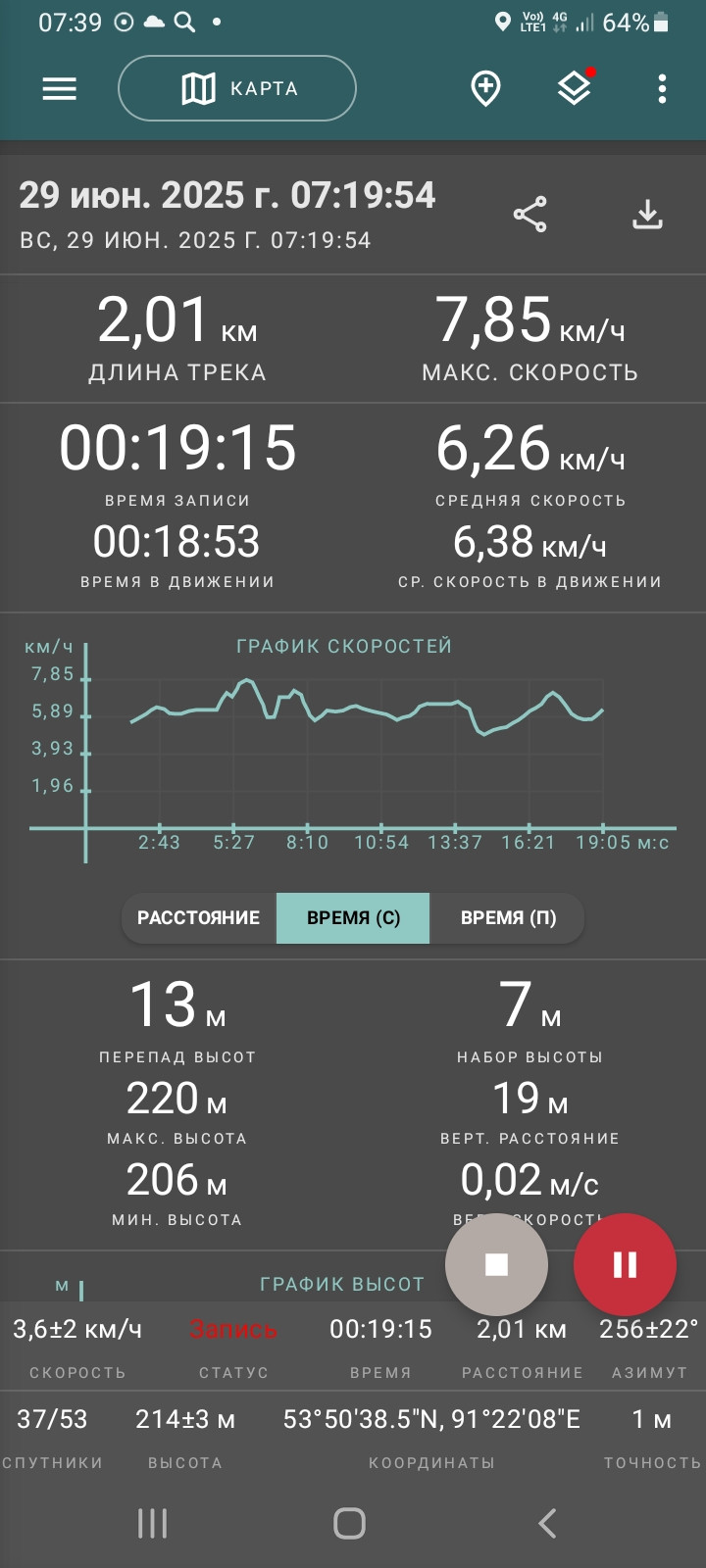Switch chart to Время (П)

point(508,918)
